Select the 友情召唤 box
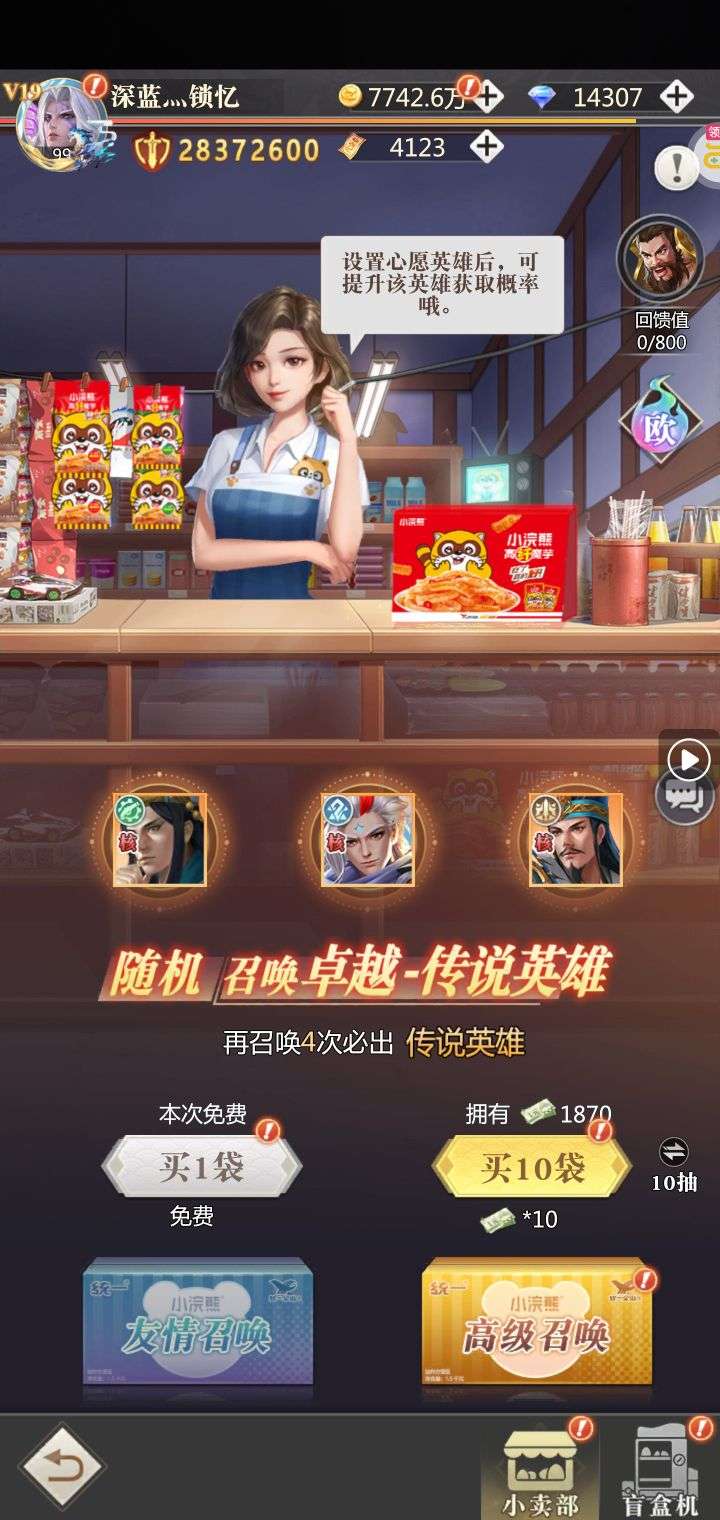This screenshot has height=1520, width=720. (198, 1322)
